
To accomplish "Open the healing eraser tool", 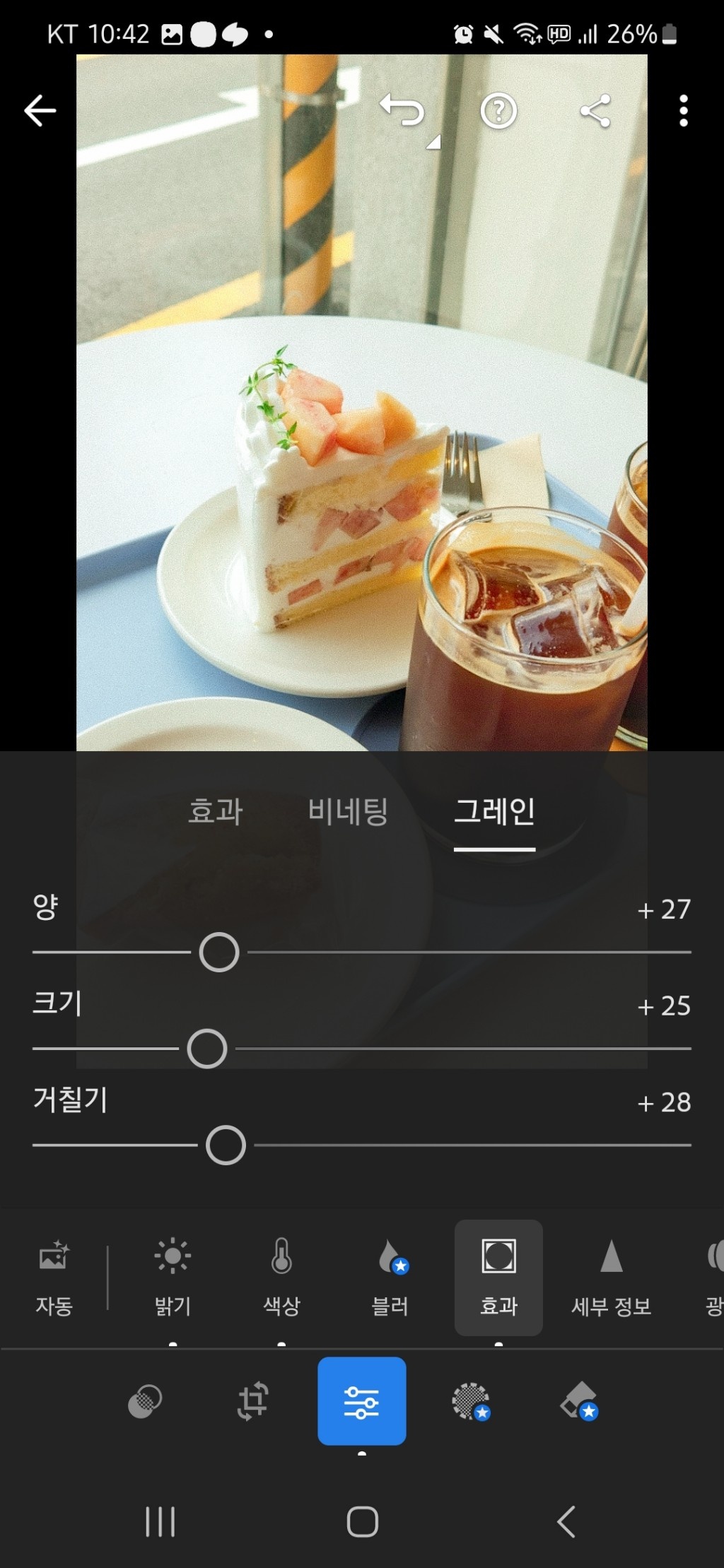I will (x=579, y=1401).
